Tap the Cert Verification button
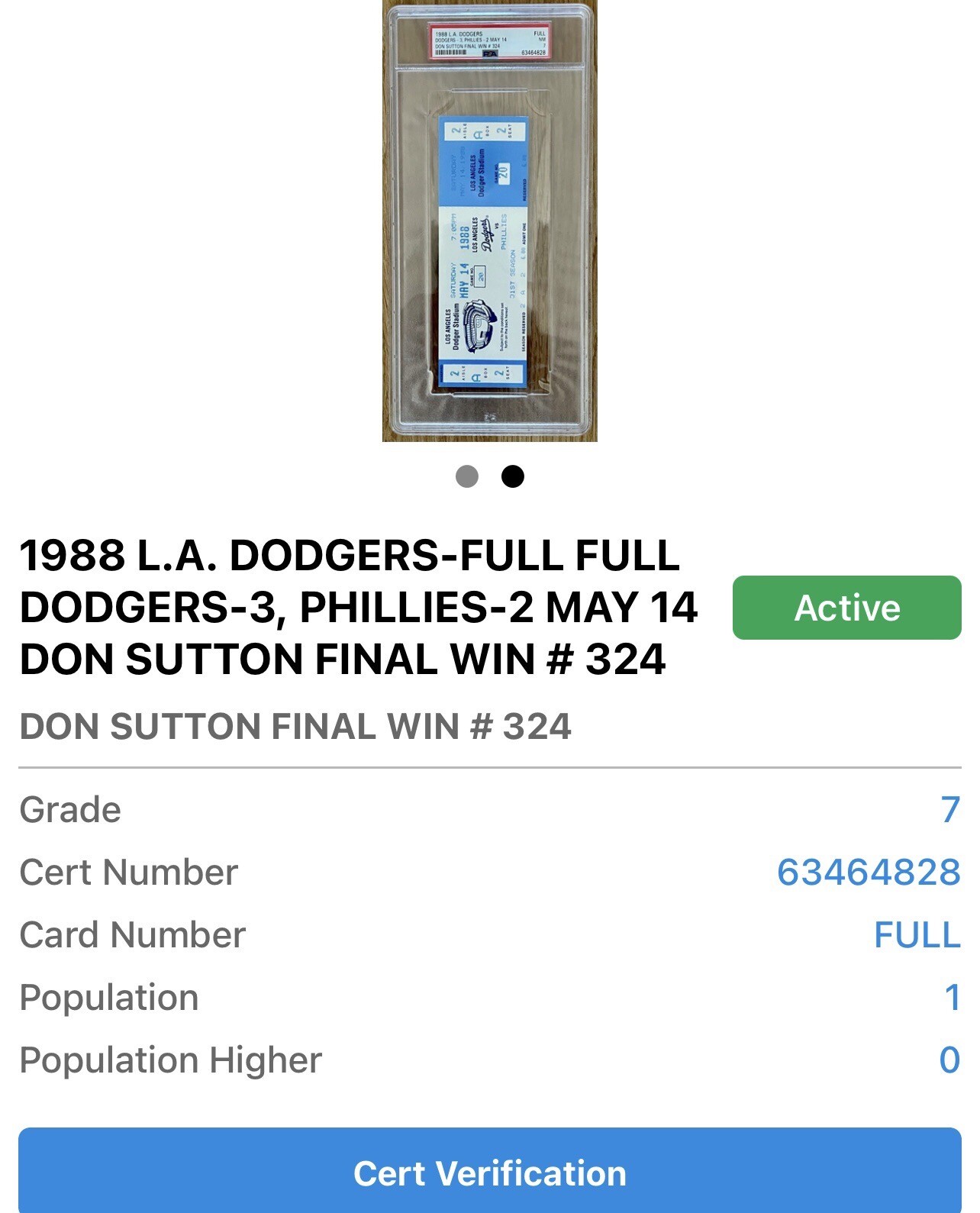 point(489,1173)
